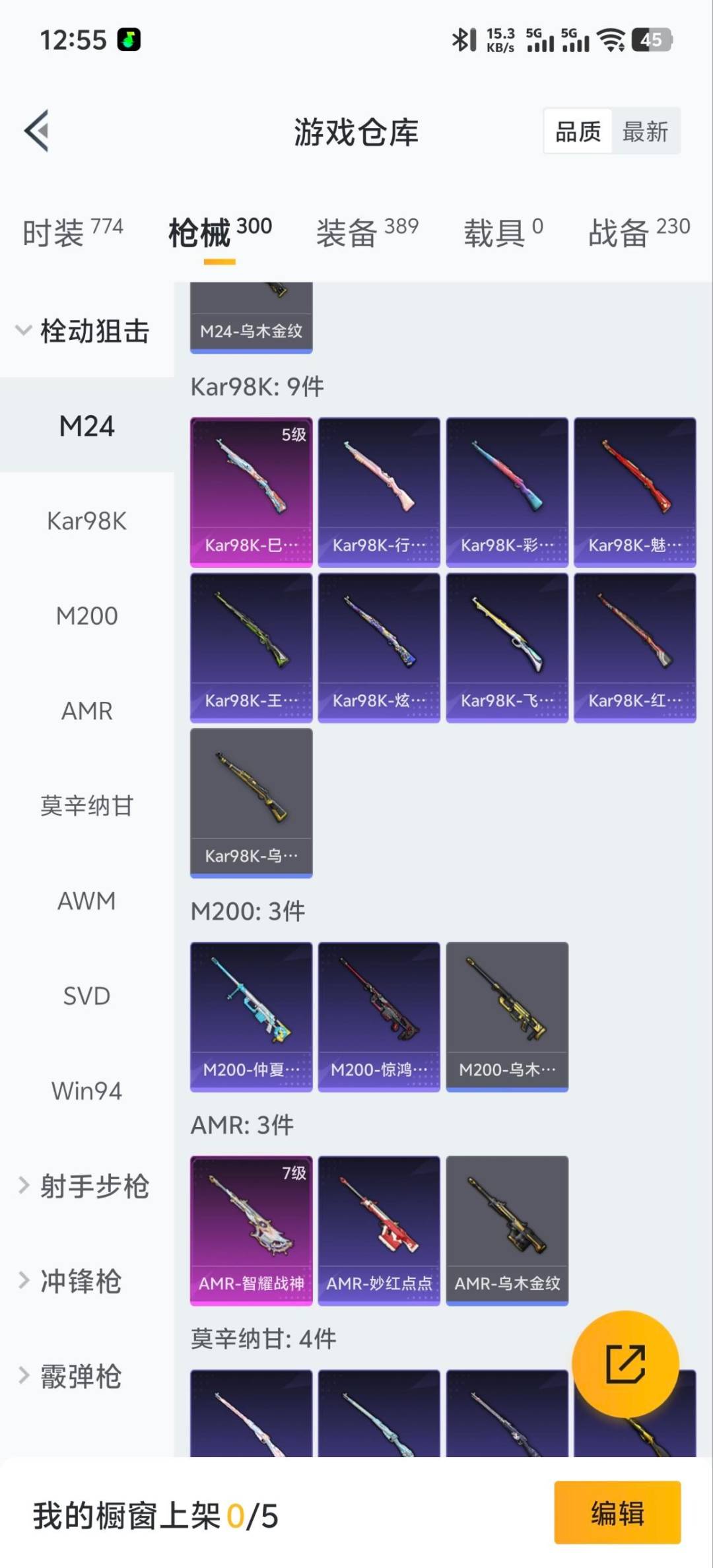Viewport: 713px width, 1568px height.
Task: Tap the 编辑 button
Action: pyautogui.click(x=617, y=1512)
